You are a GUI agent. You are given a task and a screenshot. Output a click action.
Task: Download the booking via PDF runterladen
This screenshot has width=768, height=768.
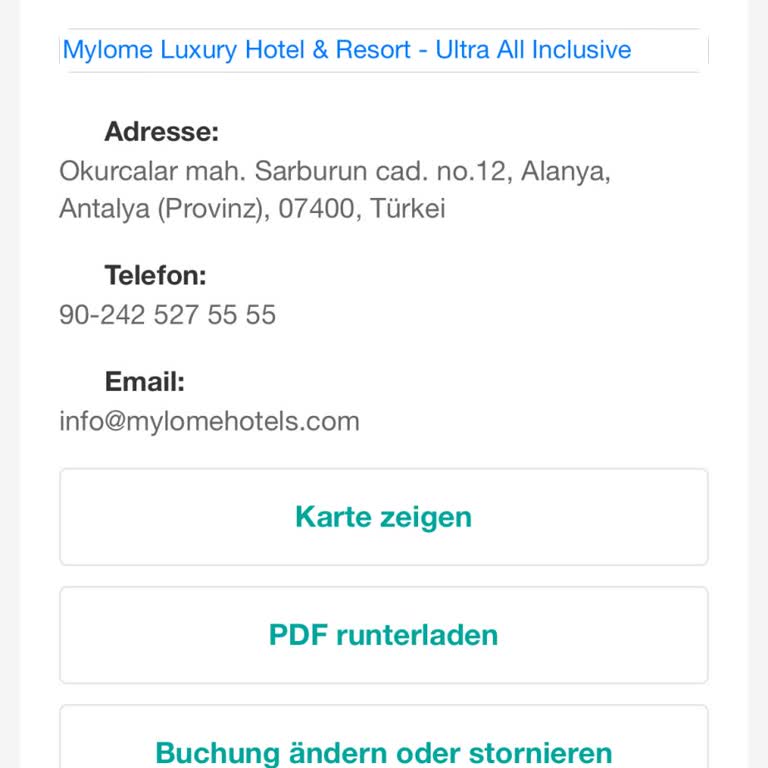click(x=383, y=635)
